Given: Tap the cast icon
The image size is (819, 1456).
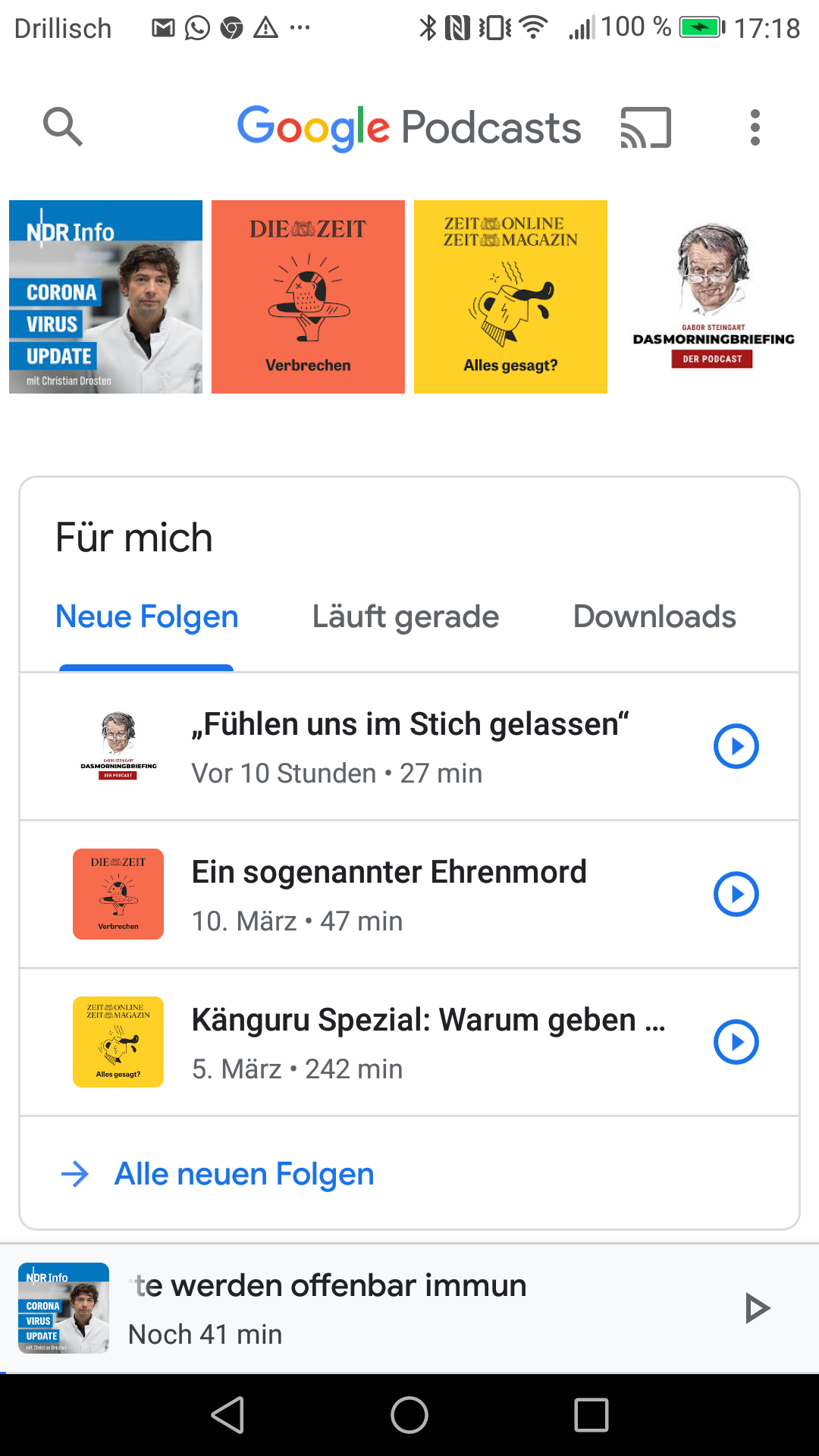Looking at the screenshot, I should (645, 127).
